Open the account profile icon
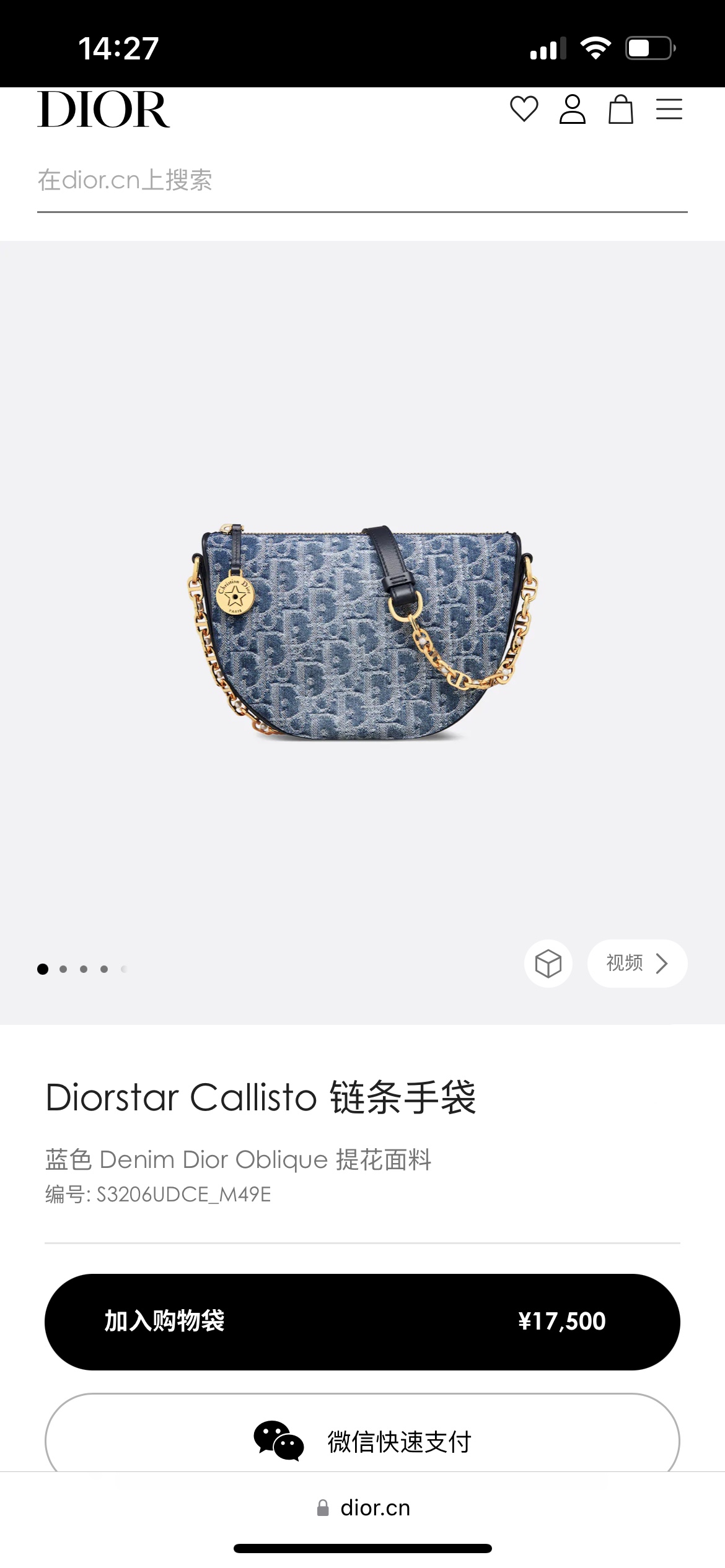 572,110
